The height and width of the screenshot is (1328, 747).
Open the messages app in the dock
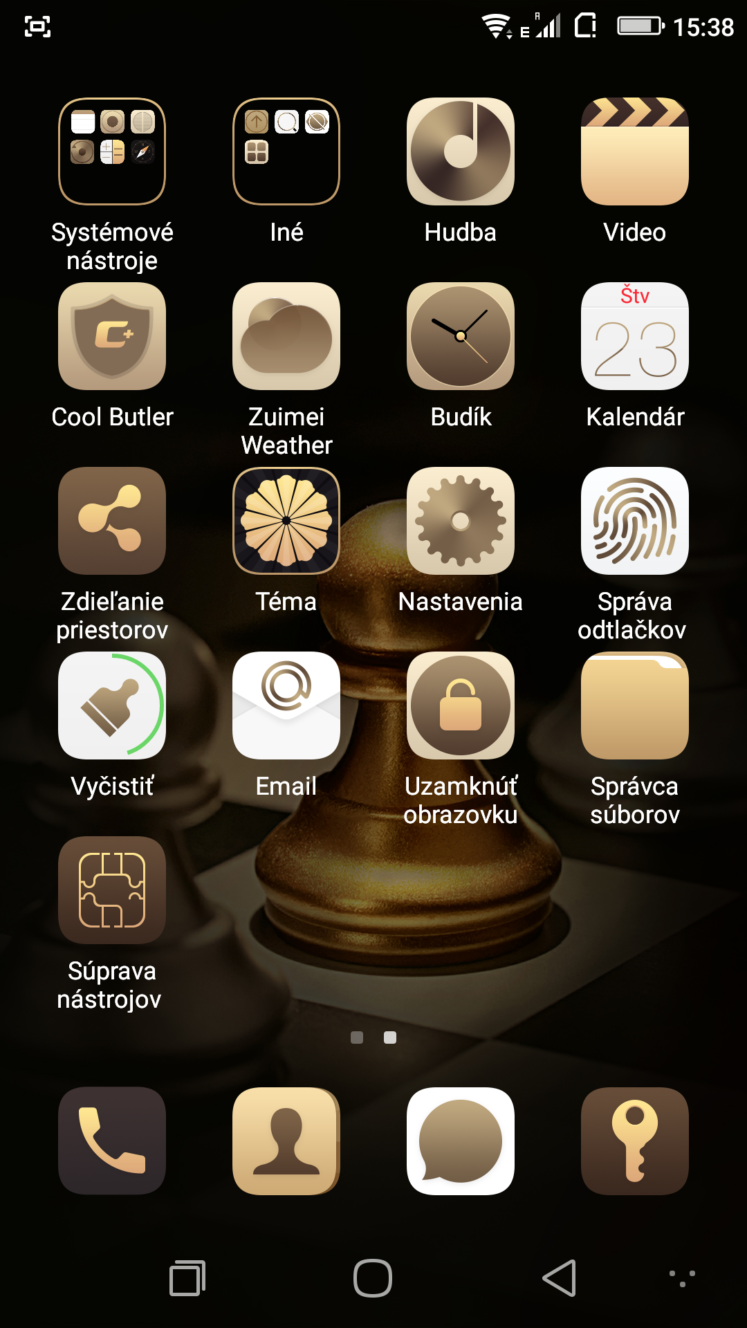[x=460, y=1141]
